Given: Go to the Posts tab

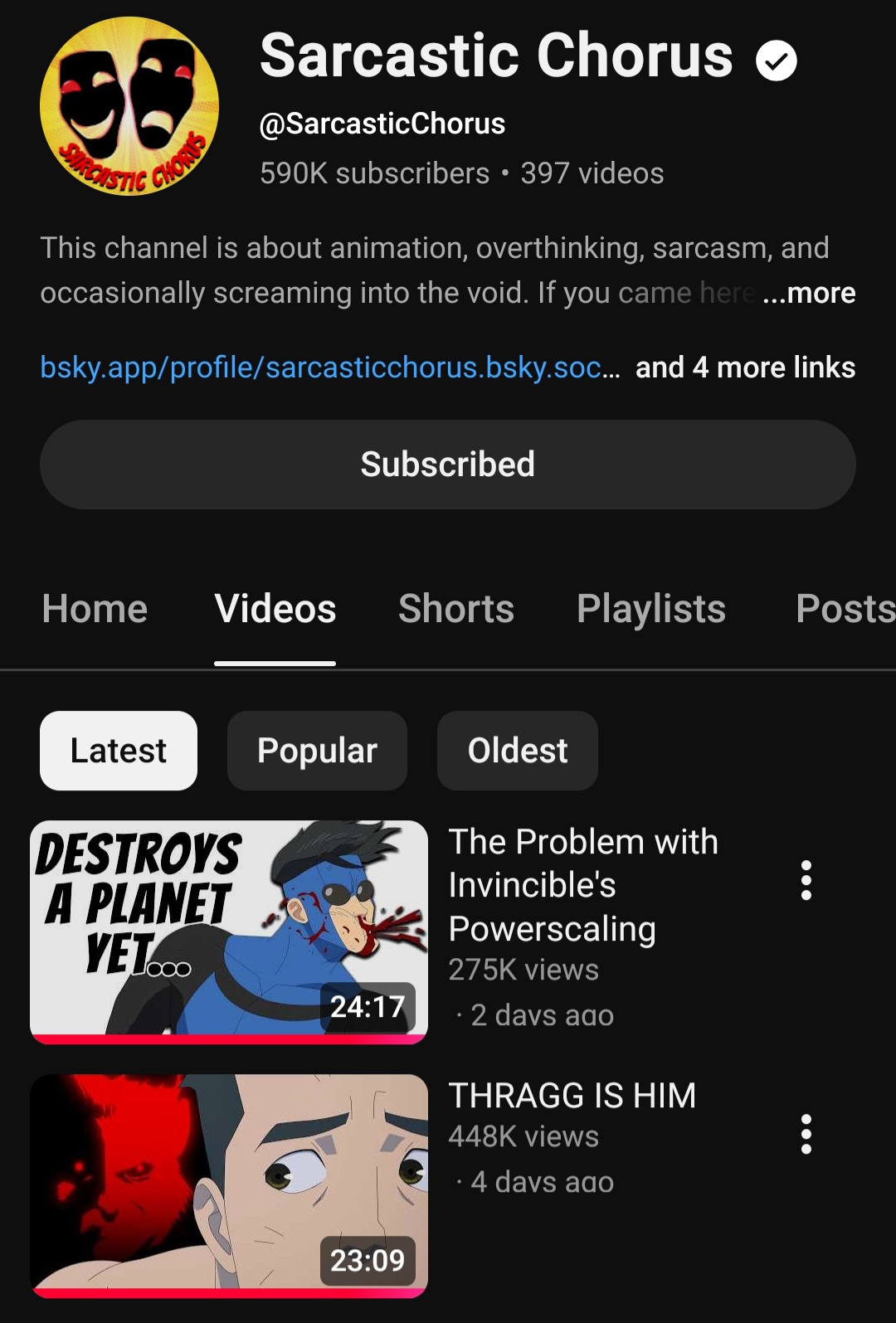Looking at the screenshot, I should point(845,609).
